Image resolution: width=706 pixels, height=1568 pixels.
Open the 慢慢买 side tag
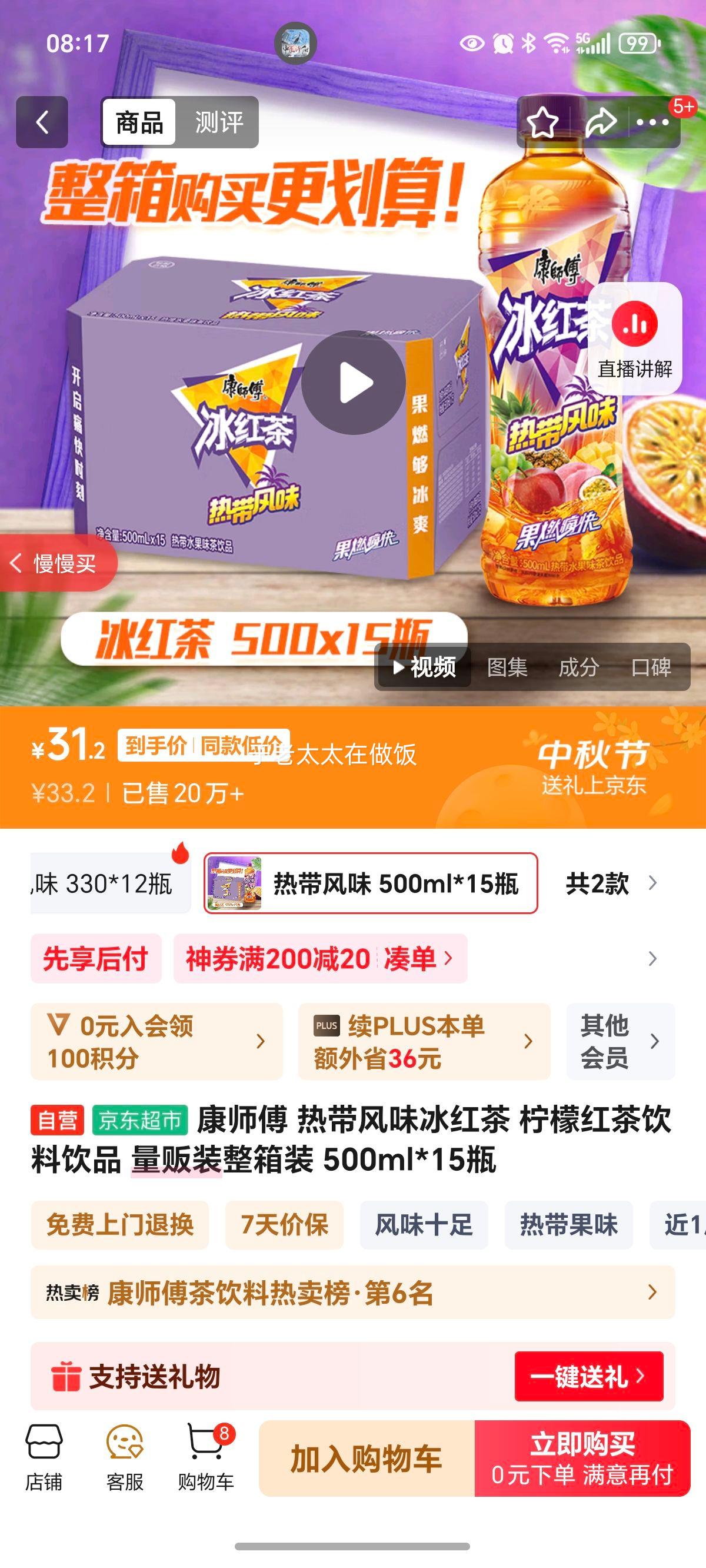pyautogui.click(x=56, y=564)
